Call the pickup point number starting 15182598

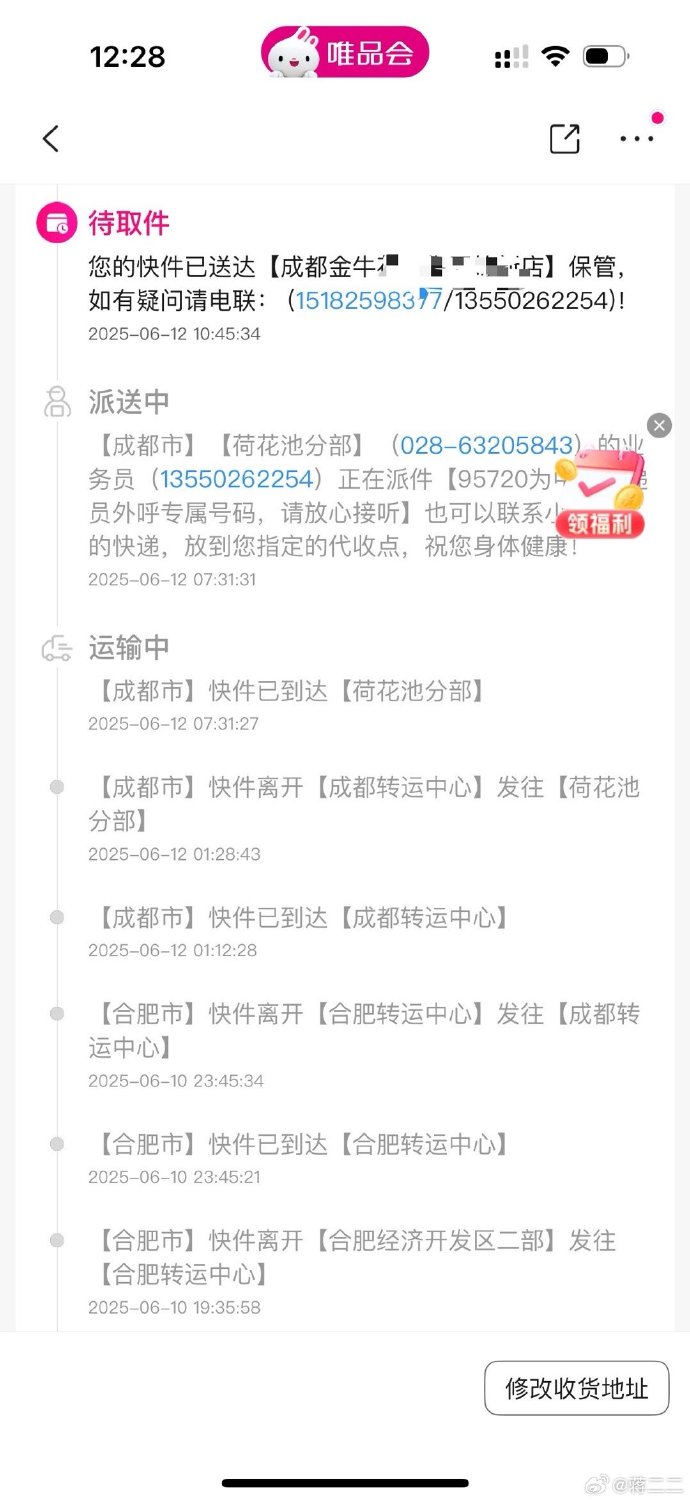point(368,299)
